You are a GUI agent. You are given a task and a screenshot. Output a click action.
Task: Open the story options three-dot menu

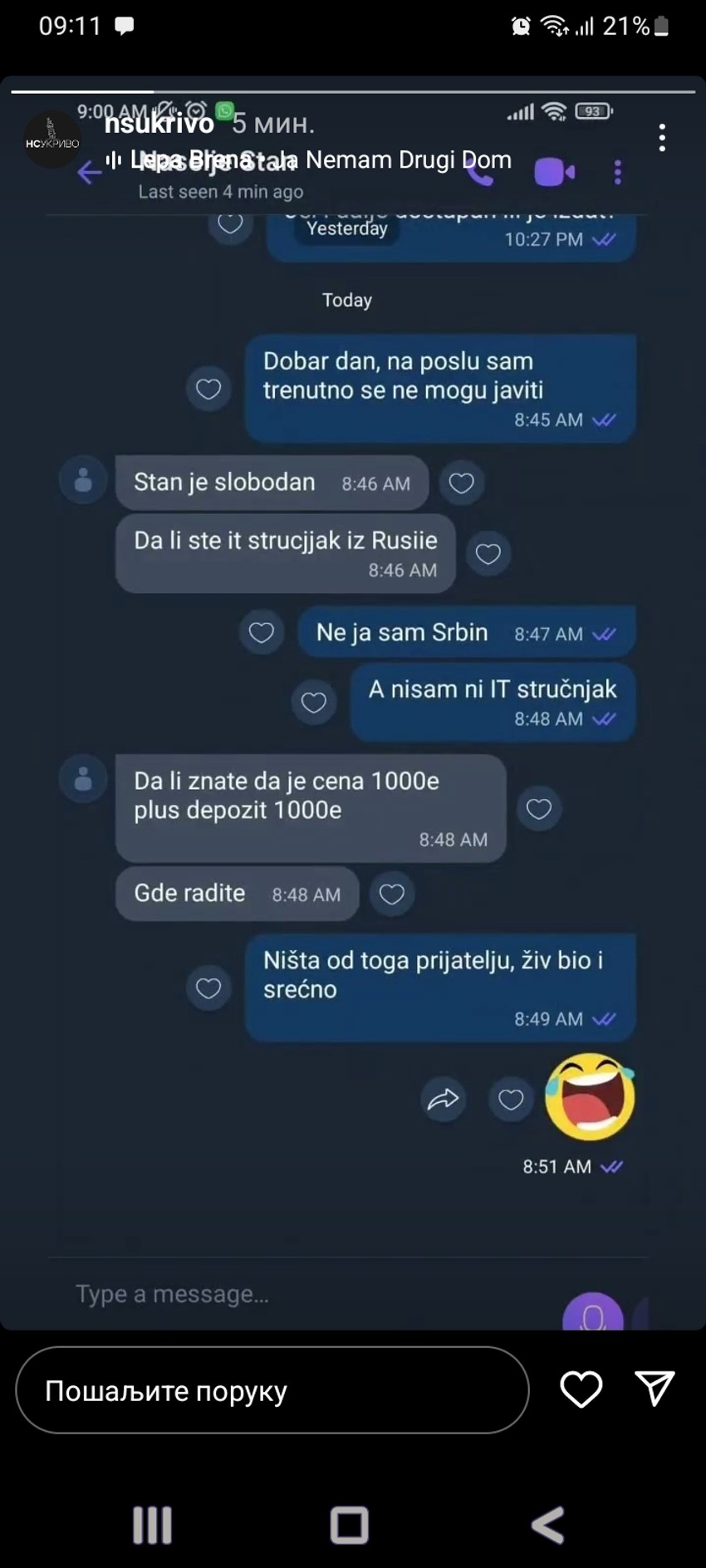662,138
